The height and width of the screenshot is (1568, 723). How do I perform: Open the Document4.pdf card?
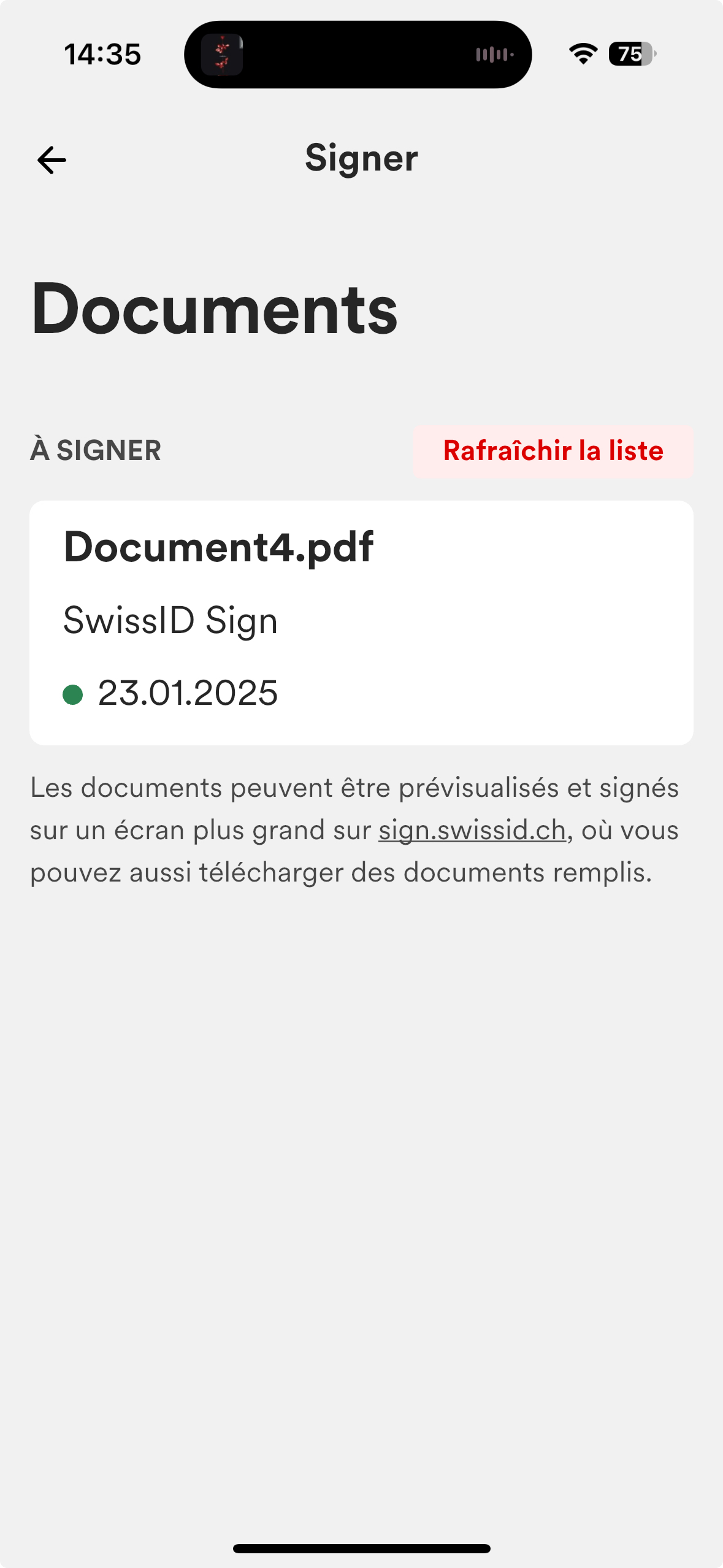(361, 623)
